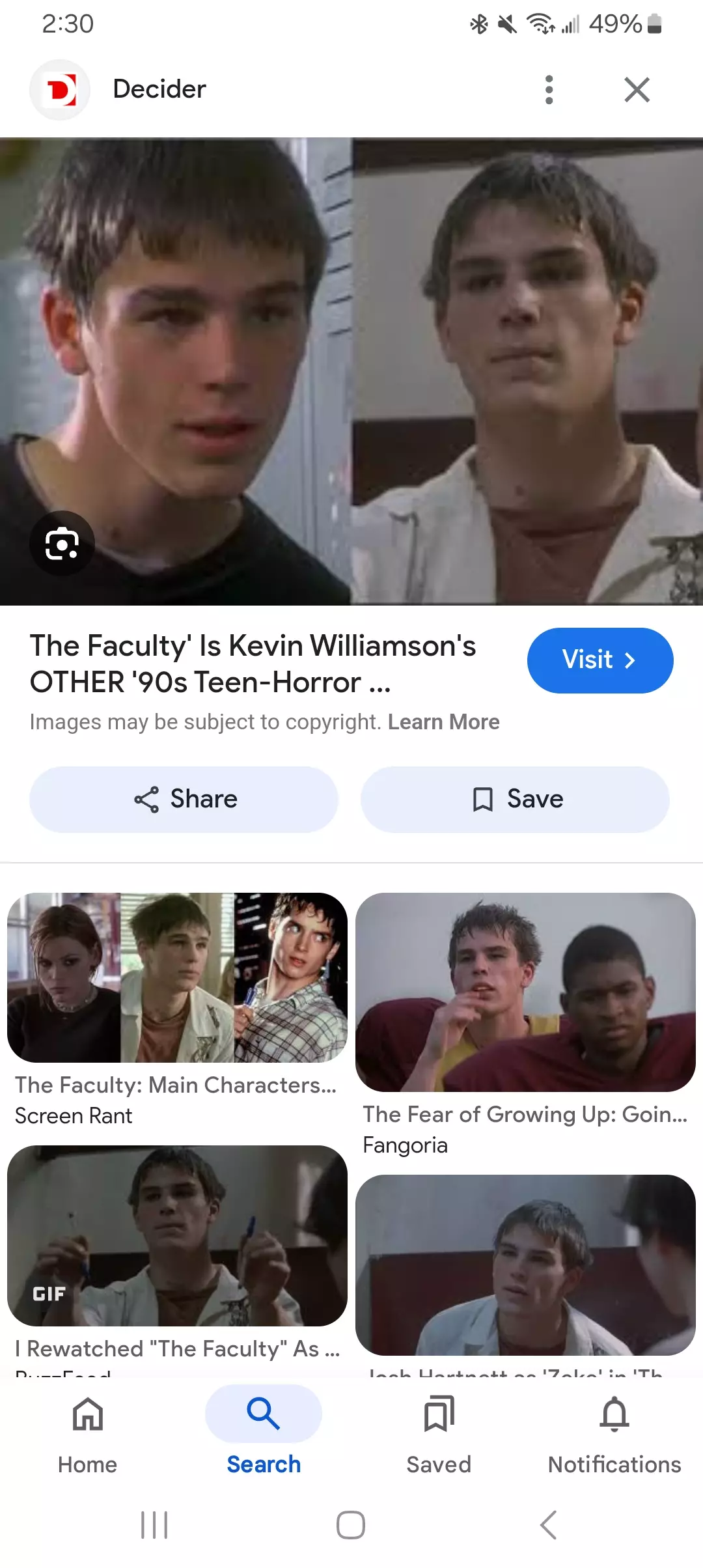Image resolution: width=703 pixels, height=1568 pixels.
Task: Share this image
Action: pos(184,799)
